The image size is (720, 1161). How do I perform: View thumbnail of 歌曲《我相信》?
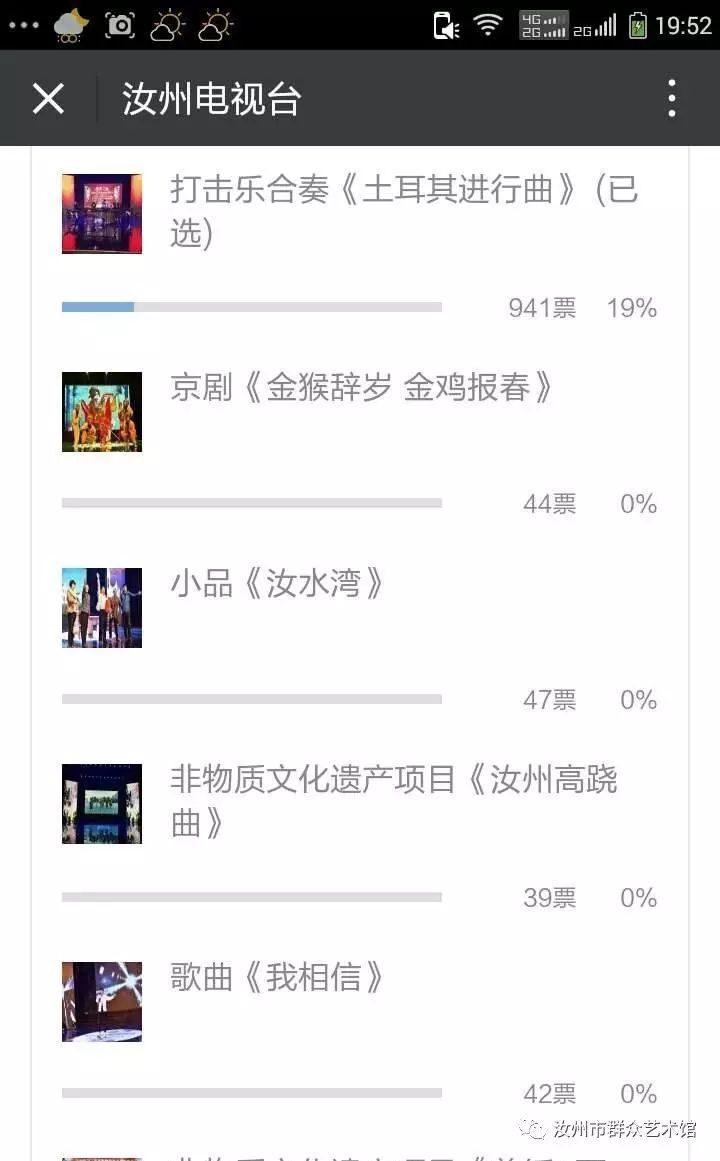click(102, 1002)
